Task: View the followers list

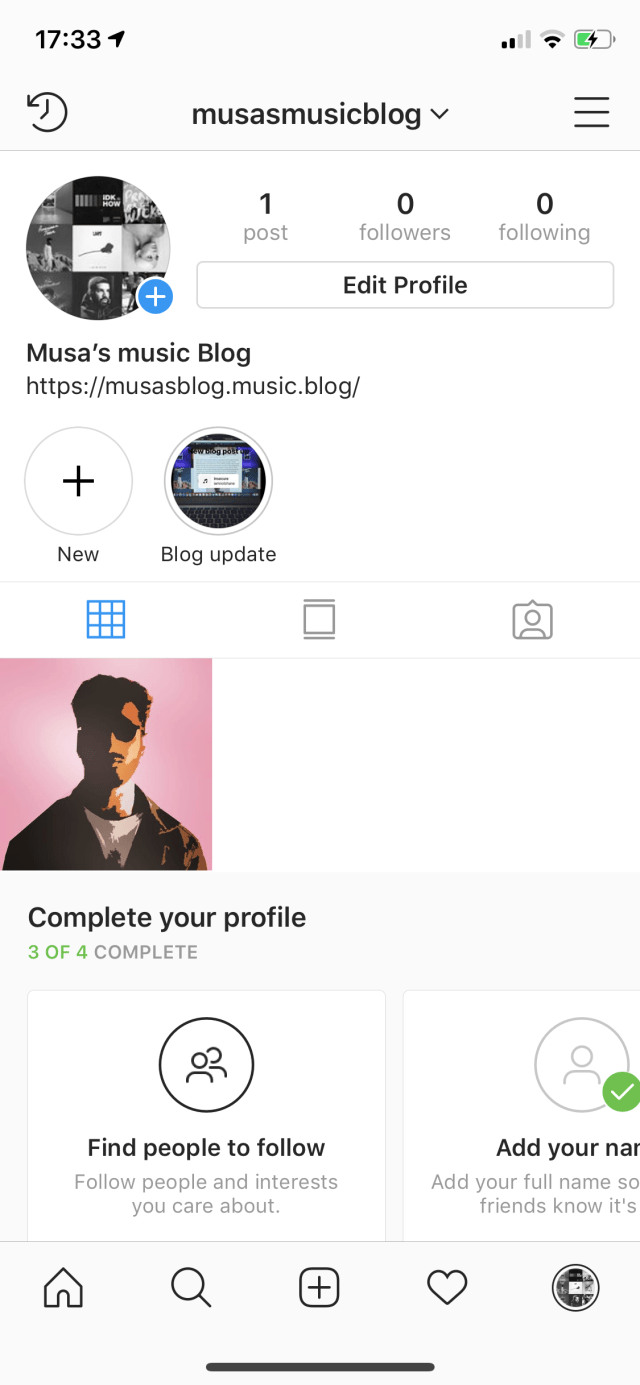Action: (x=405, y=217)
